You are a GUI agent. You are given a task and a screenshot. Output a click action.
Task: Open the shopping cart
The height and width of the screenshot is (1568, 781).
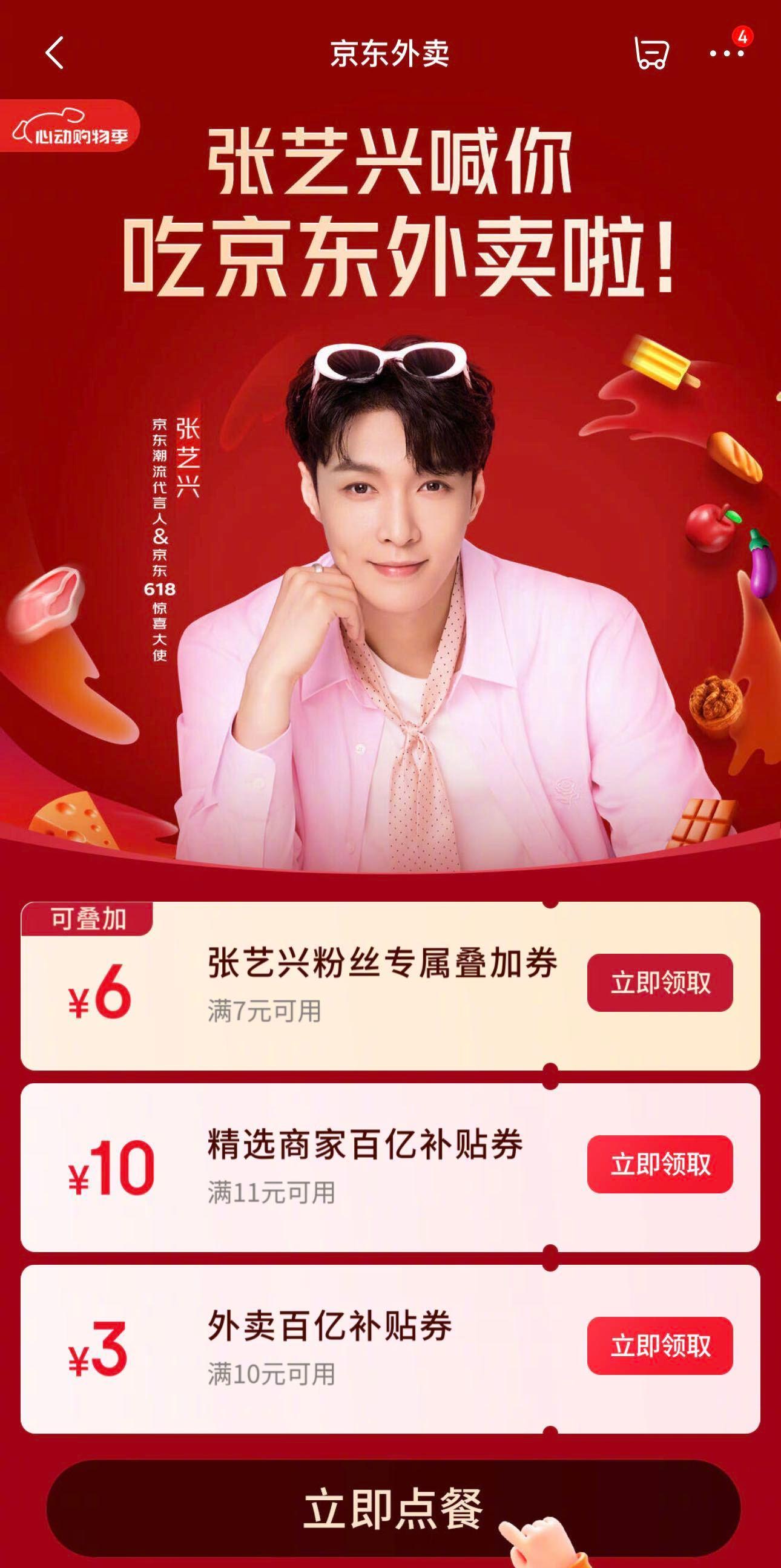(x=651, y=53)
